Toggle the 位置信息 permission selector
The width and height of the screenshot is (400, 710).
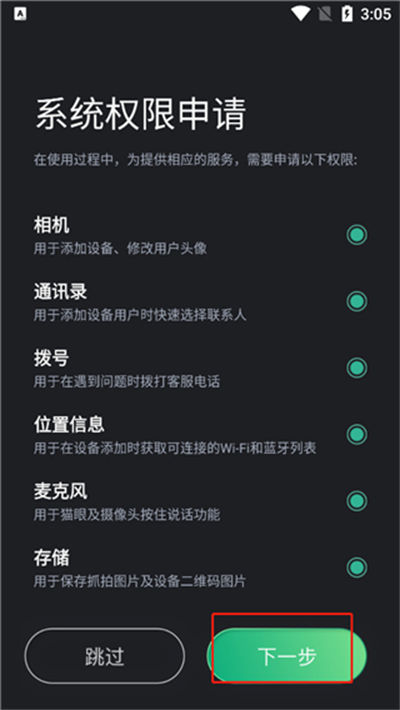click(357, 434)
